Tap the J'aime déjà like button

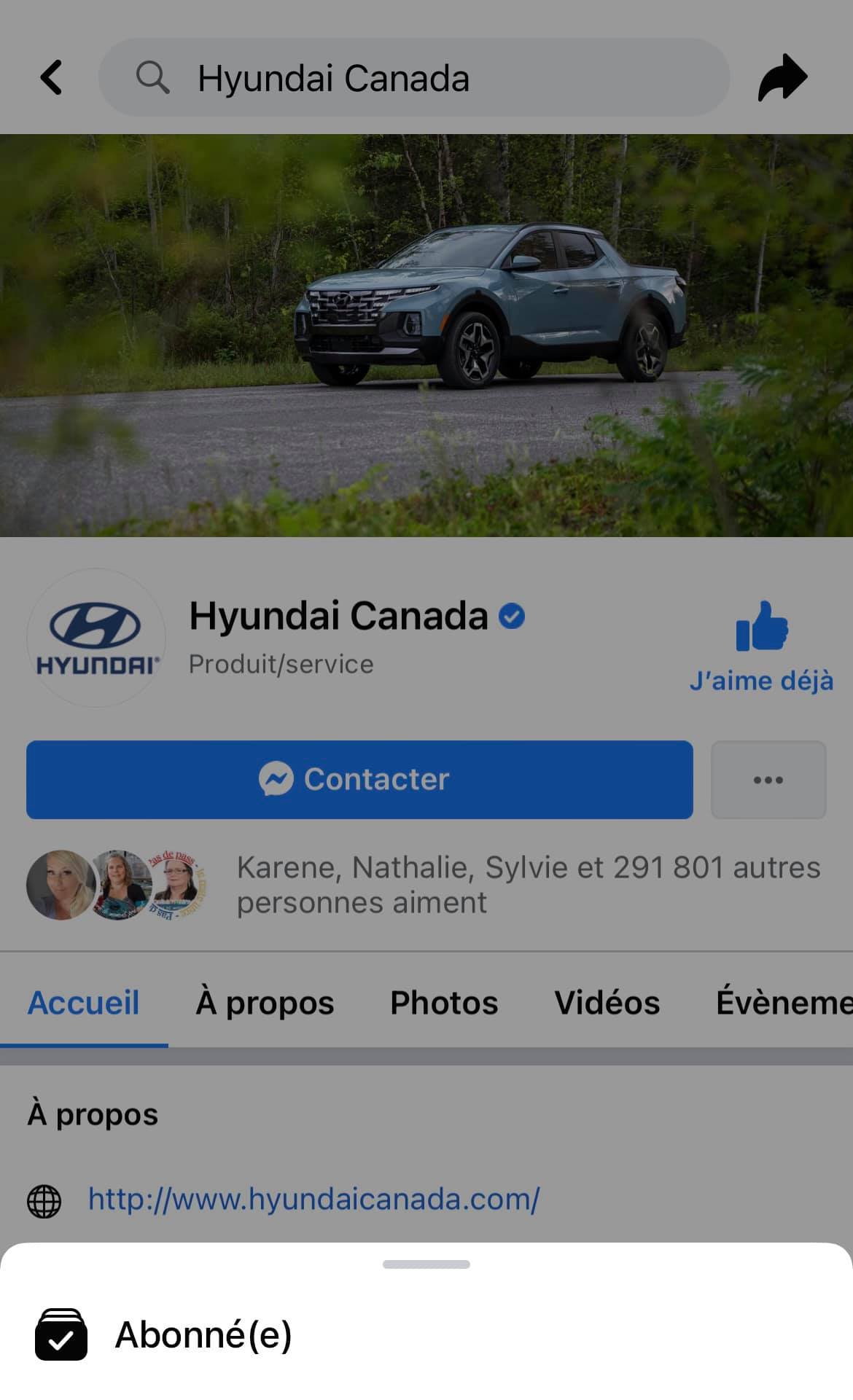pyautogui.click(x=761, y=645)
